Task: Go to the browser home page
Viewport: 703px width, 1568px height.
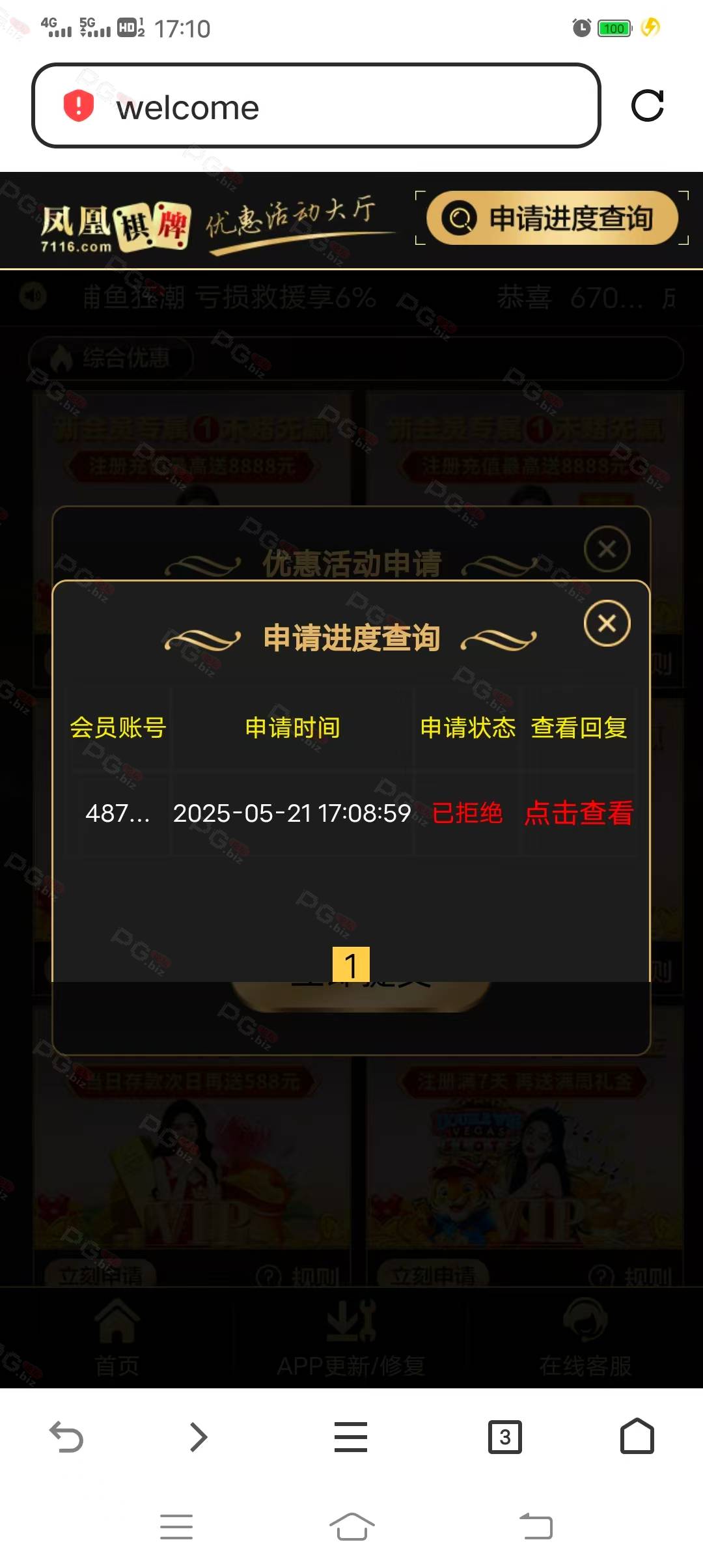Action: (637, 1436)
